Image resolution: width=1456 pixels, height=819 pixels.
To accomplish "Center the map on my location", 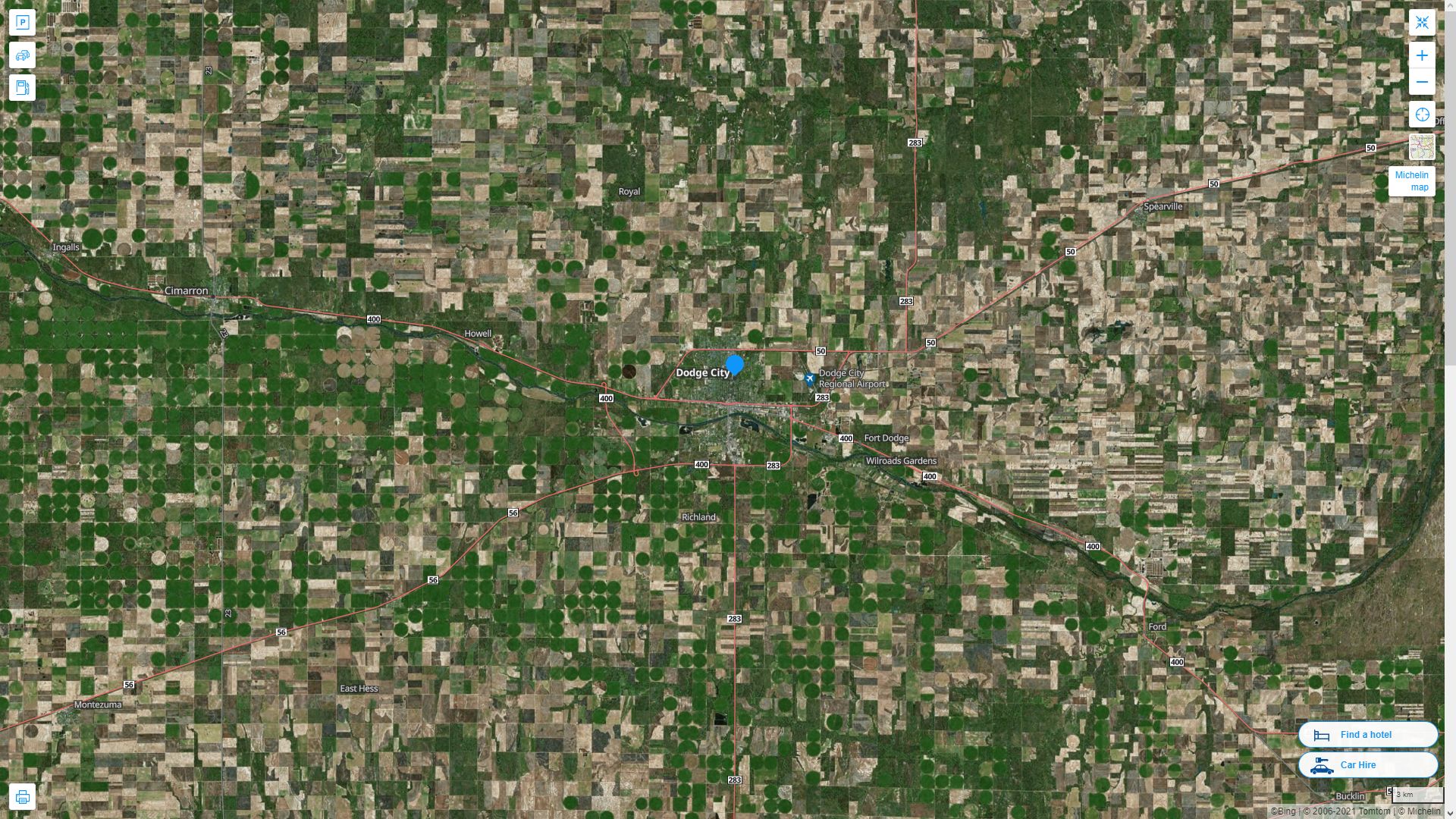I will pos(1422,115).
